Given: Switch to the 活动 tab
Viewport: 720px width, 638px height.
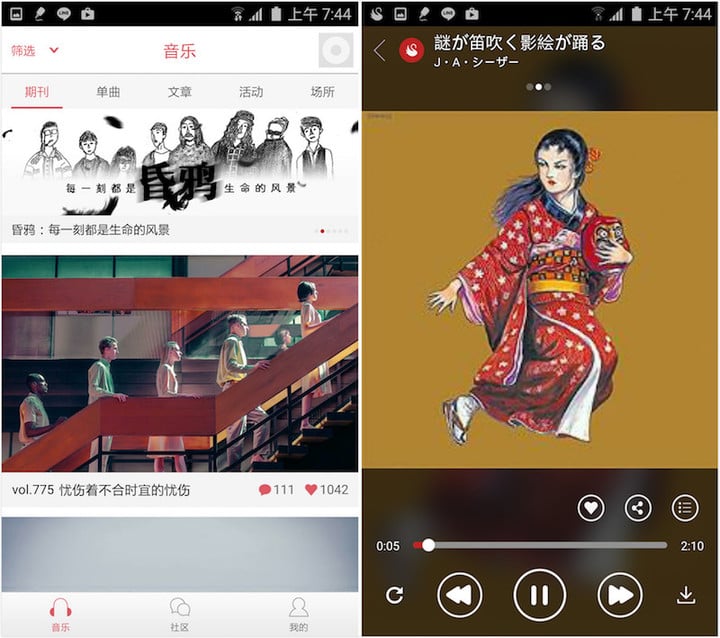Looking at the screenshot, I should 251,92.
